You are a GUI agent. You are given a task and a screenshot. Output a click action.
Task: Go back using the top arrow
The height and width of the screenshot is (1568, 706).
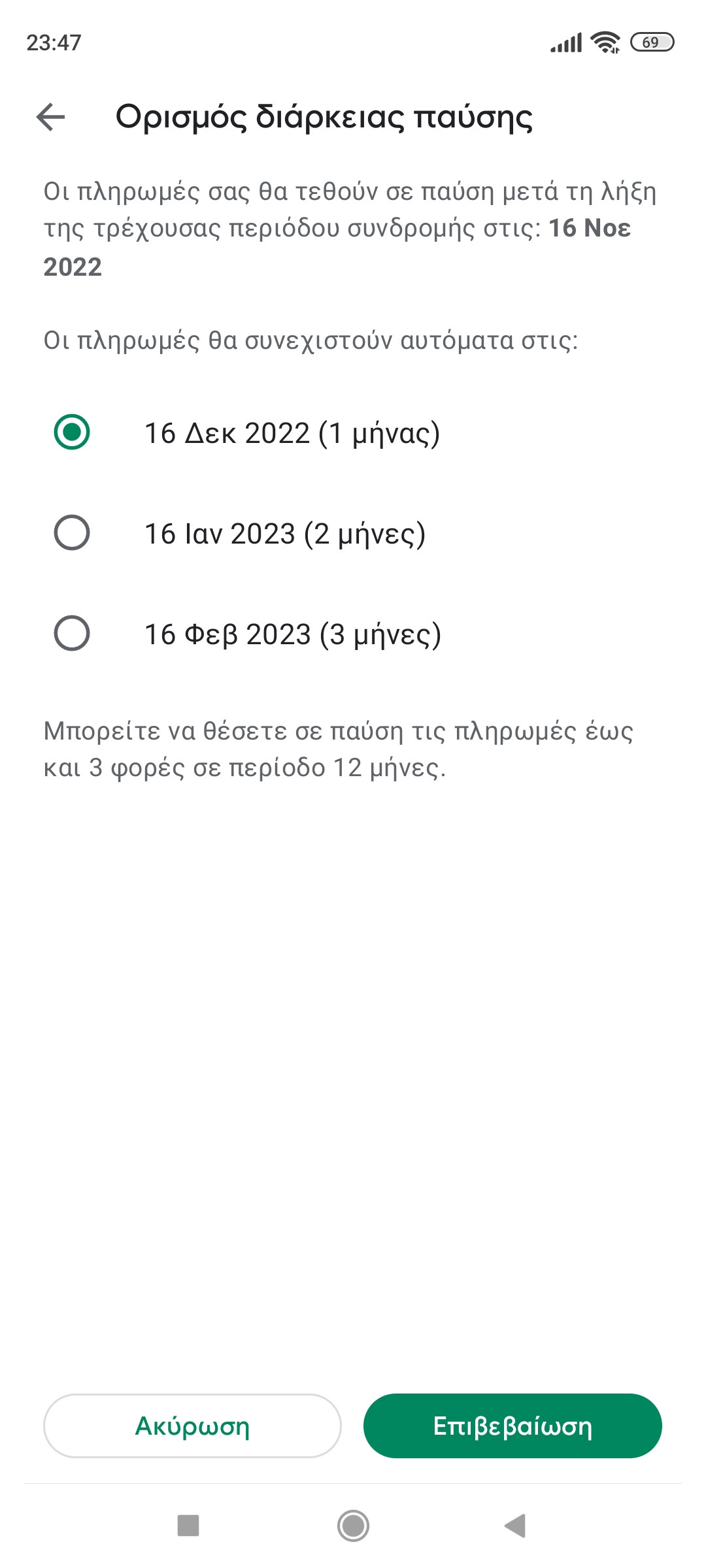[x=51, y=118]
